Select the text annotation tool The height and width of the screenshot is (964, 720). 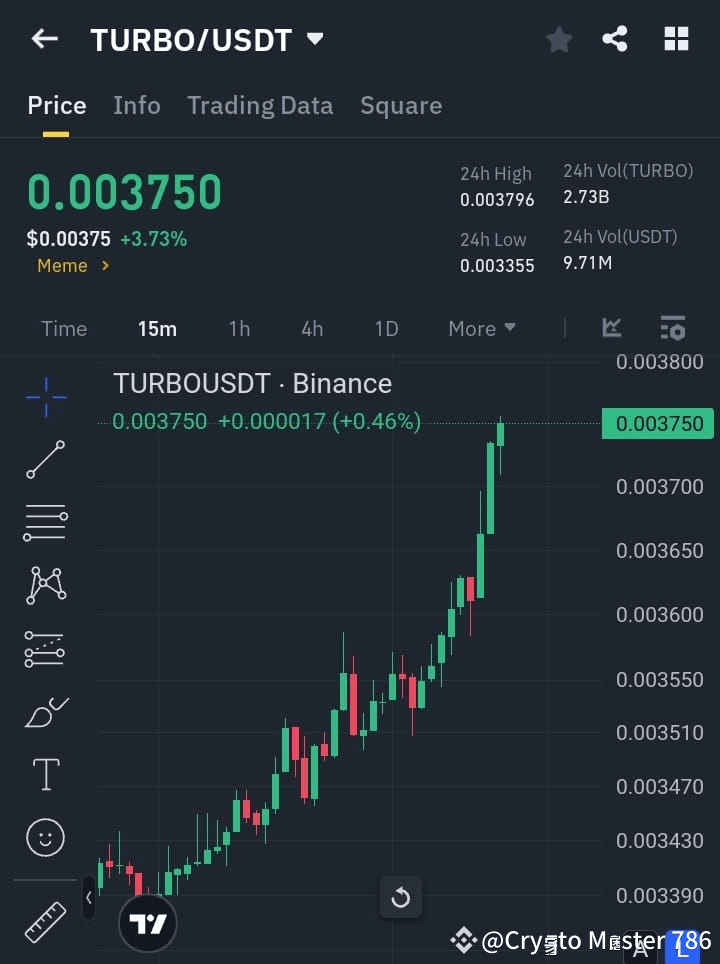point(45,773)
